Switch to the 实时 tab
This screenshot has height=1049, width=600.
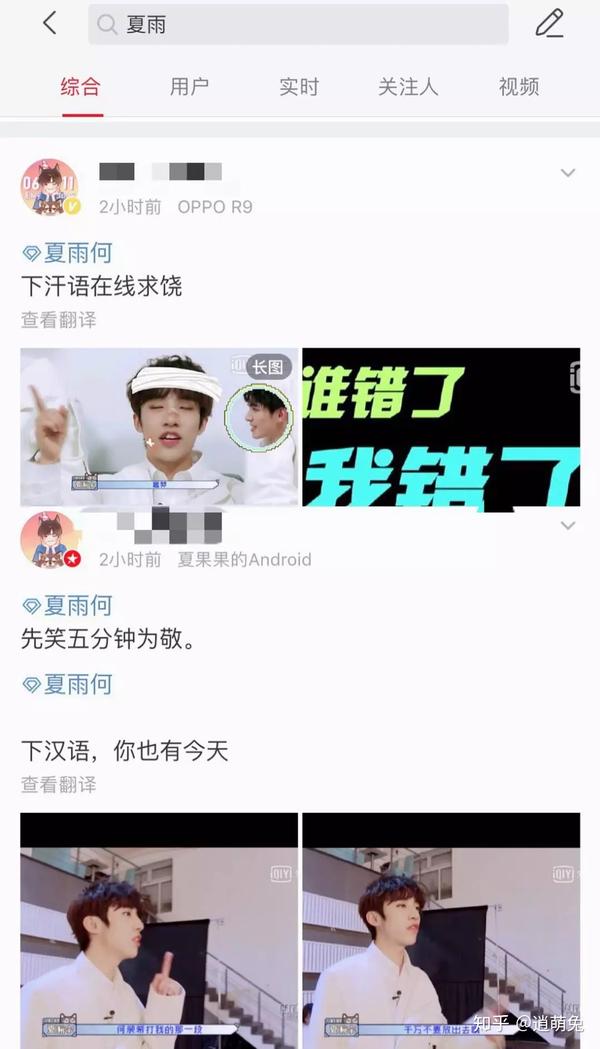coord(299,87)
